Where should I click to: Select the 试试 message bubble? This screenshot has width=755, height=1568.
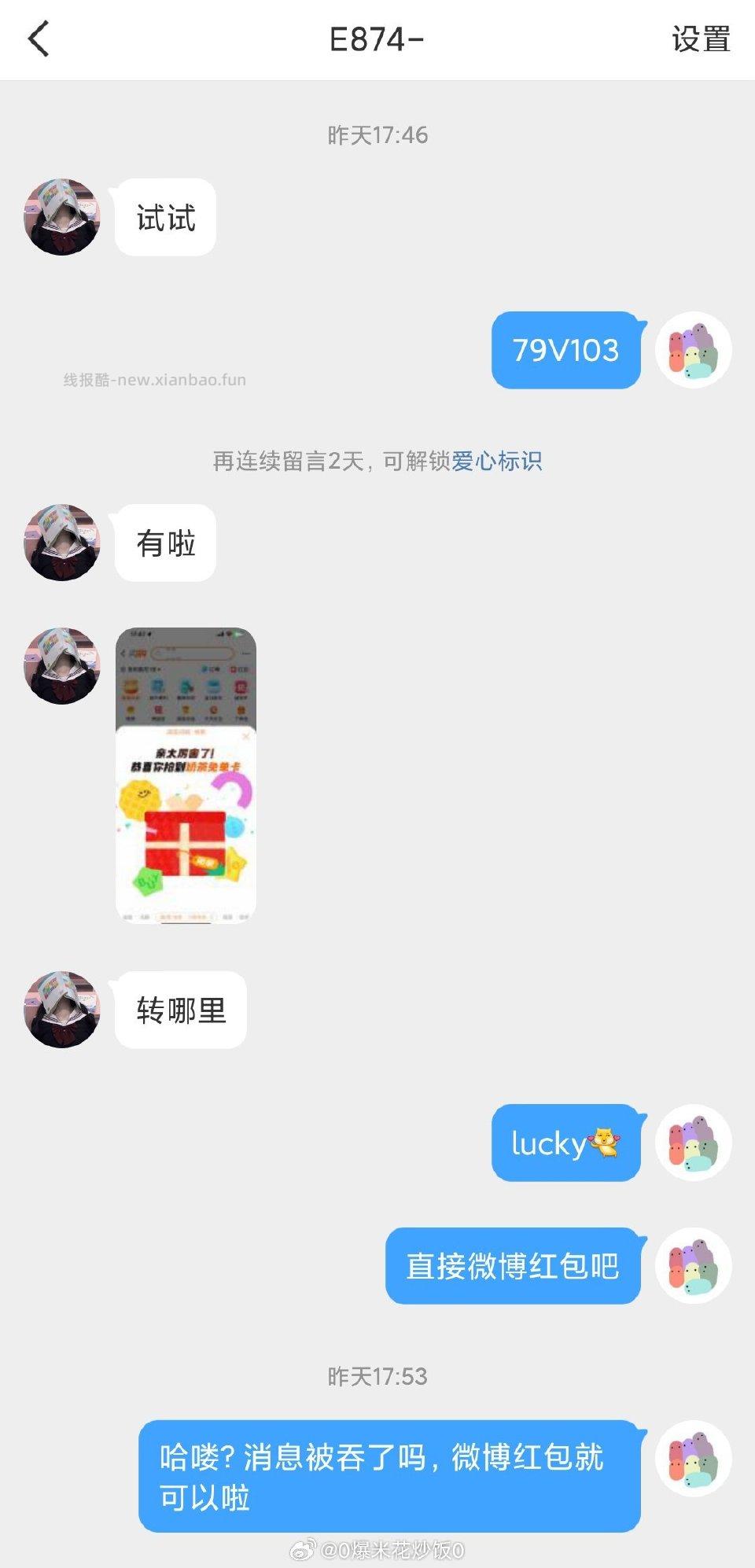point(166,218)
